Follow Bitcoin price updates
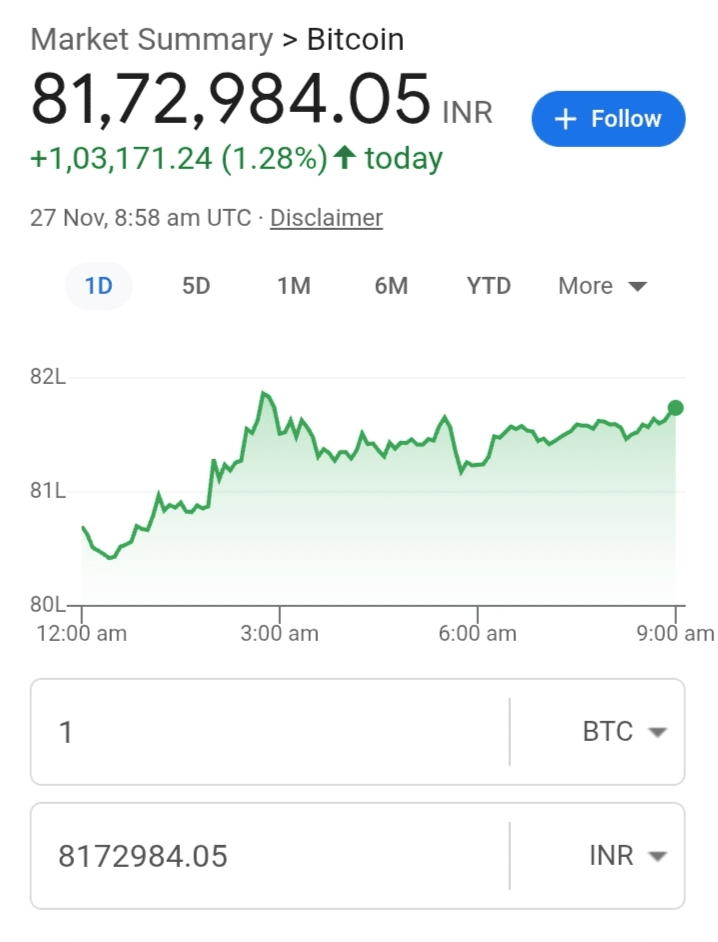The height and width of the screenshot is (942, 718). 608,119
